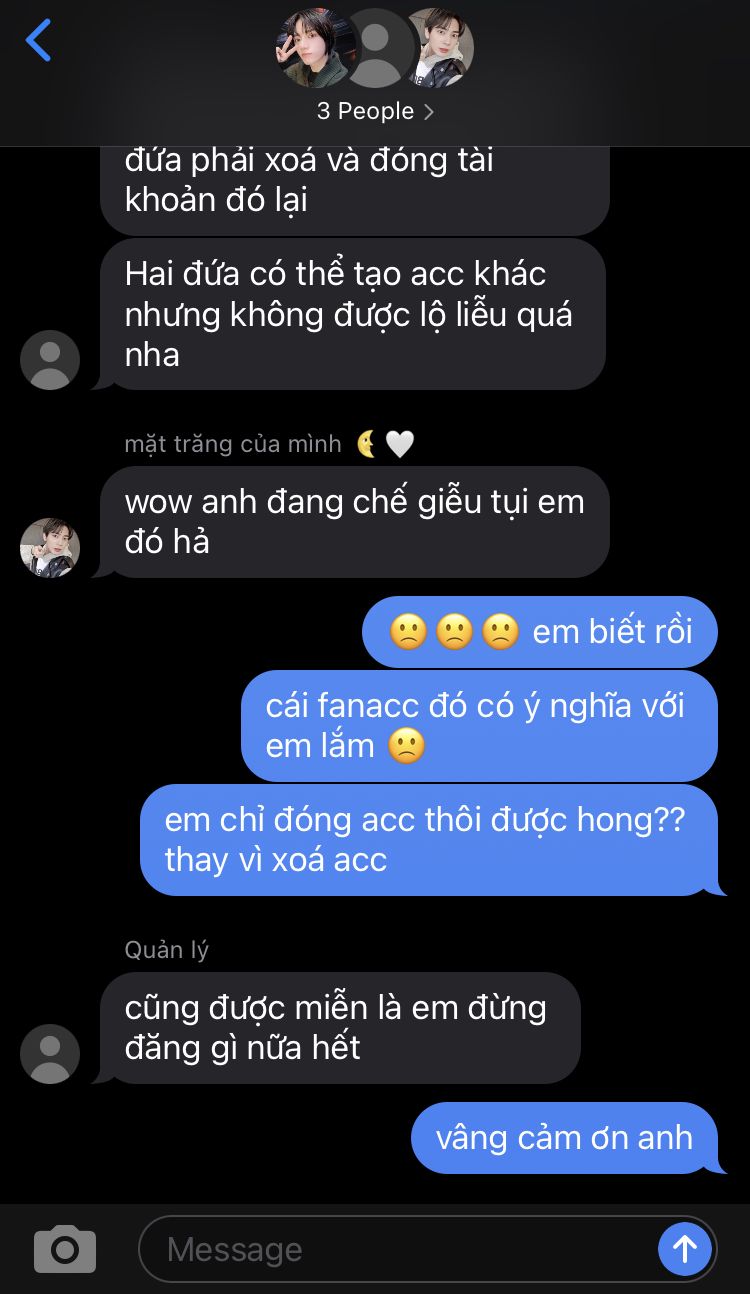View the avatar of Quản lý

[50, 1053]
